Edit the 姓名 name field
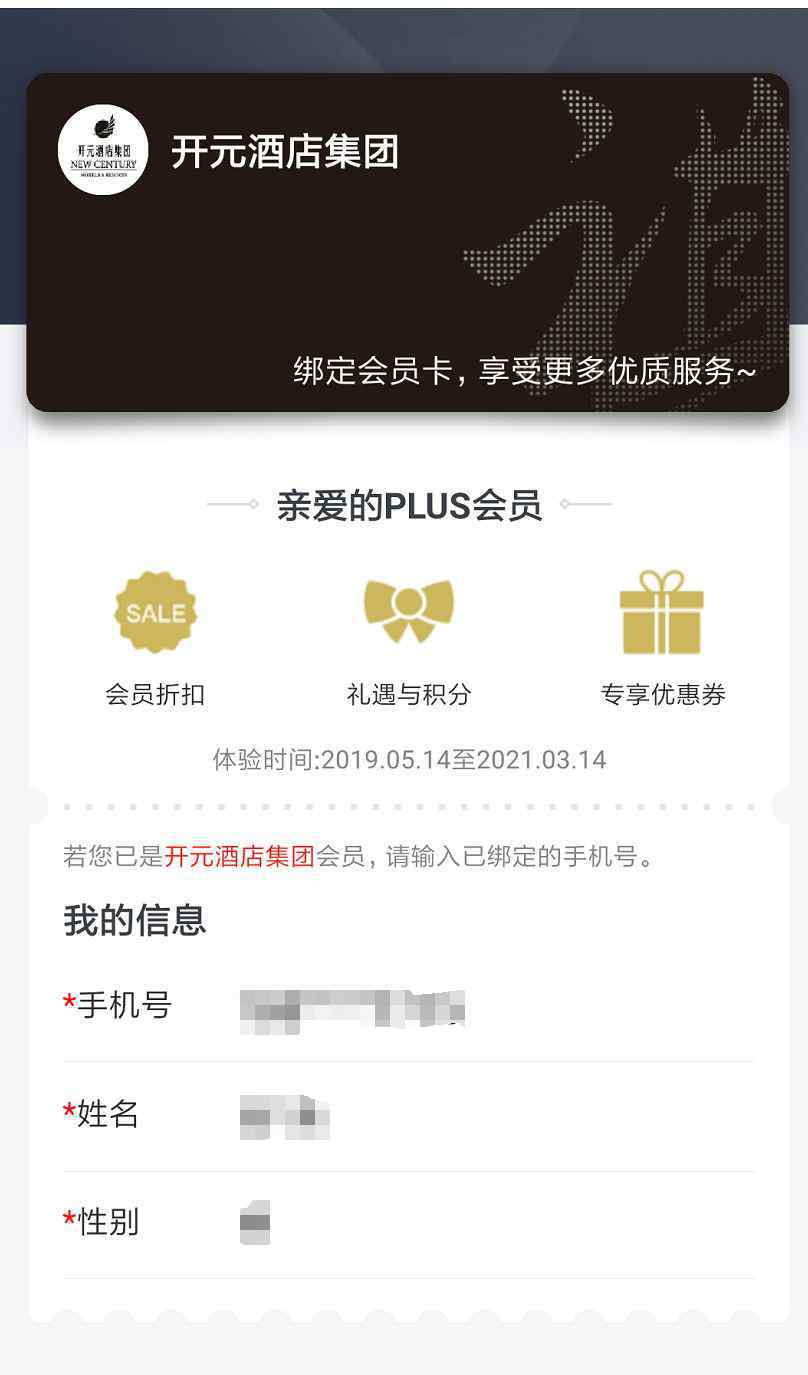This screenshot has height=1375, width=808. [408, 1115]
